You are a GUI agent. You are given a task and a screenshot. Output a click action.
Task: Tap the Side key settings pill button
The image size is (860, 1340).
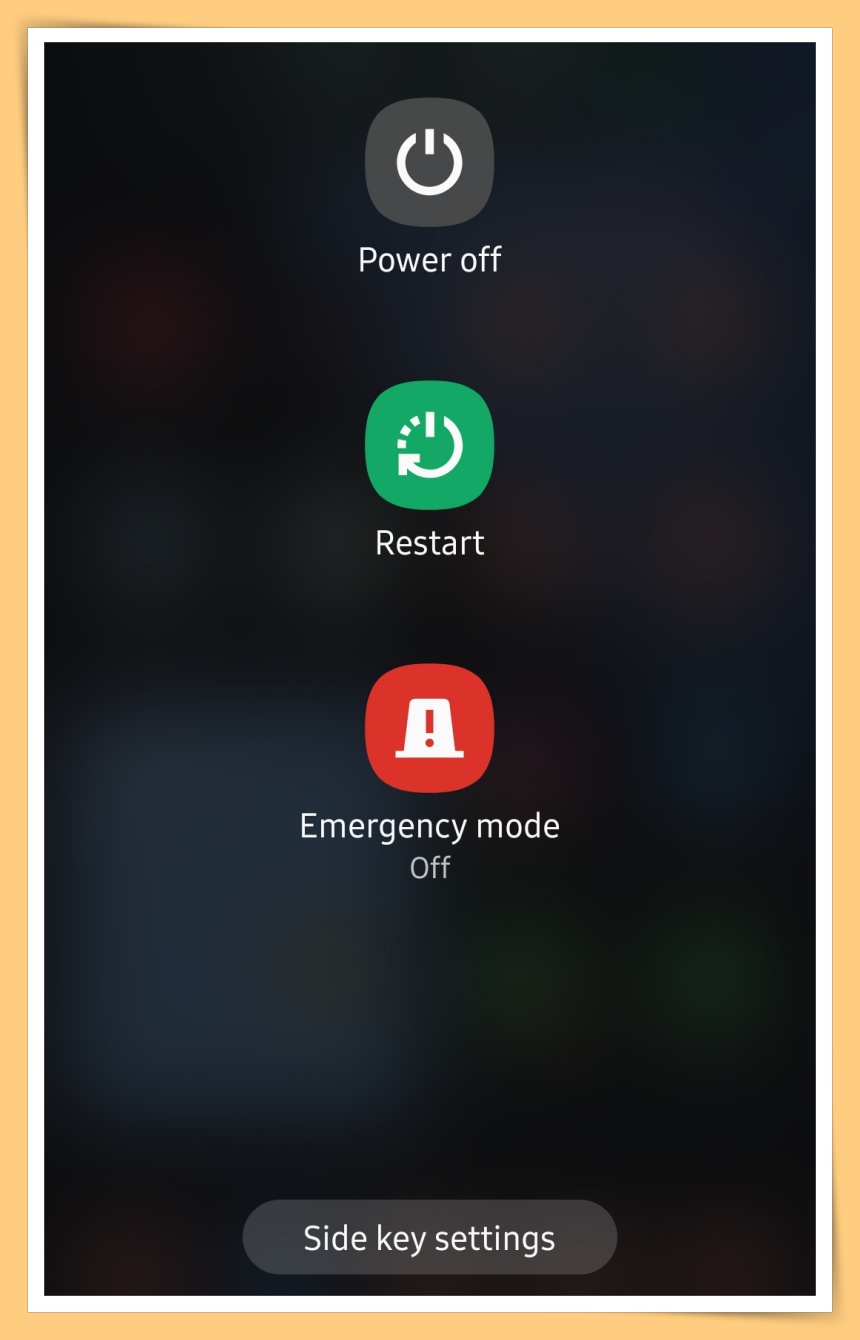tap(429, 1238)
